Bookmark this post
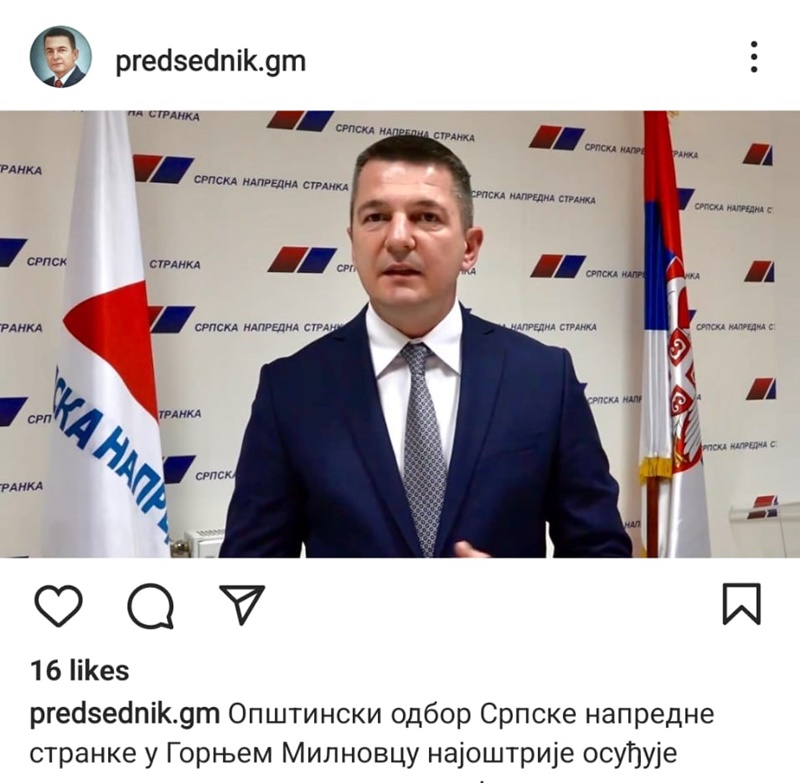 click(x=741, y=604)
